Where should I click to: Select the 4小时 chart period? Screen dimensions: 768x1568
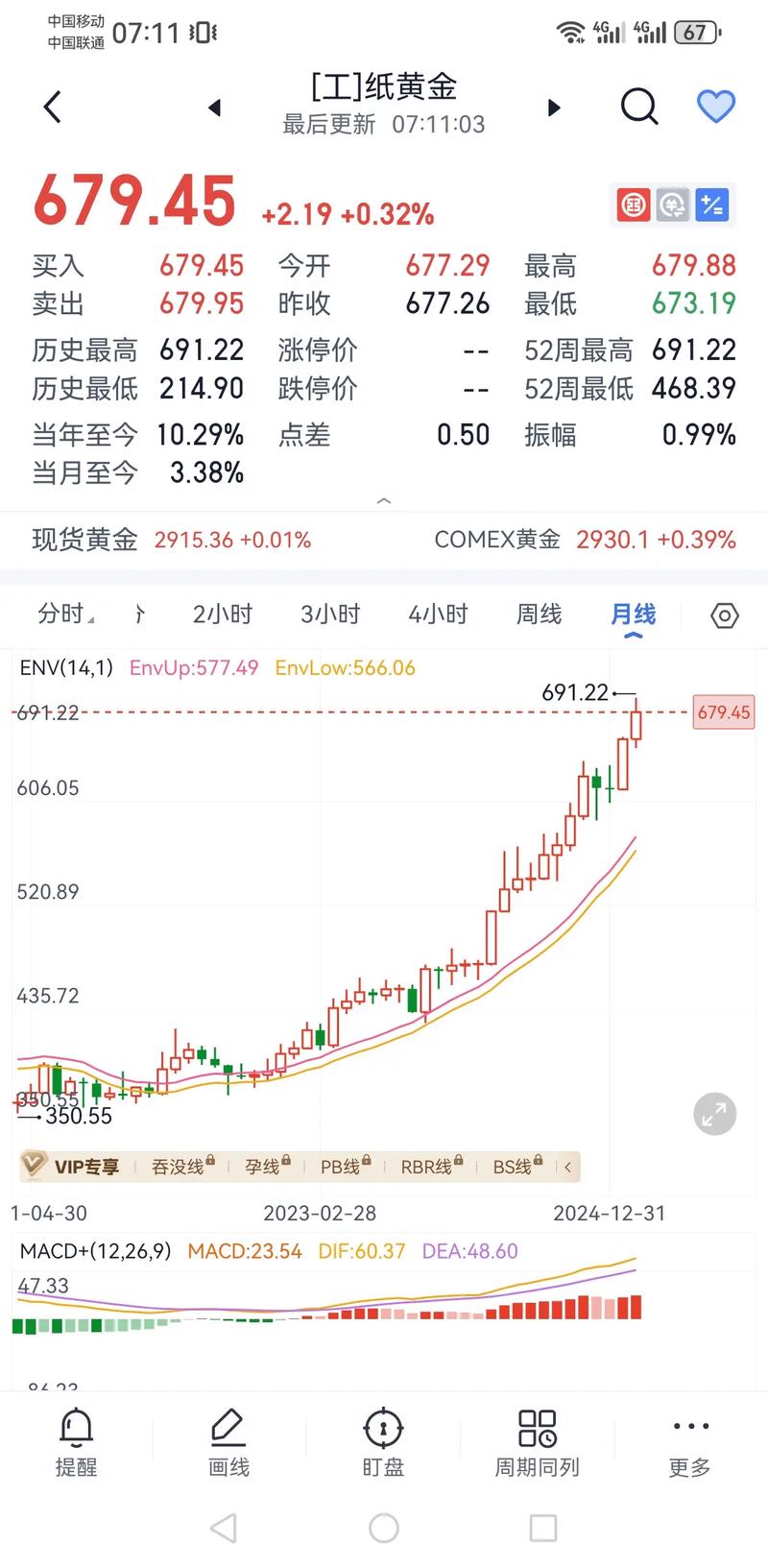pos(438,615)
